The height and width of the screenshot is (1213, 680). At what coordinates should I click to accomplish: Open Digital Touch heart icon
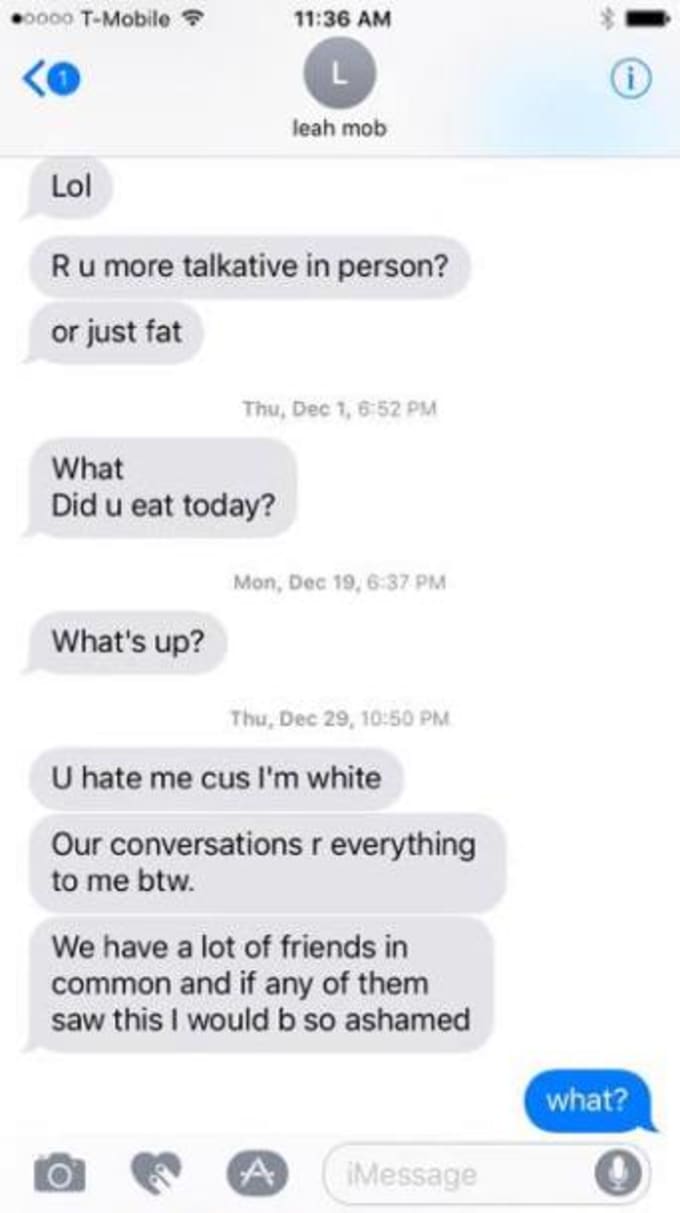pos(157,1172)
